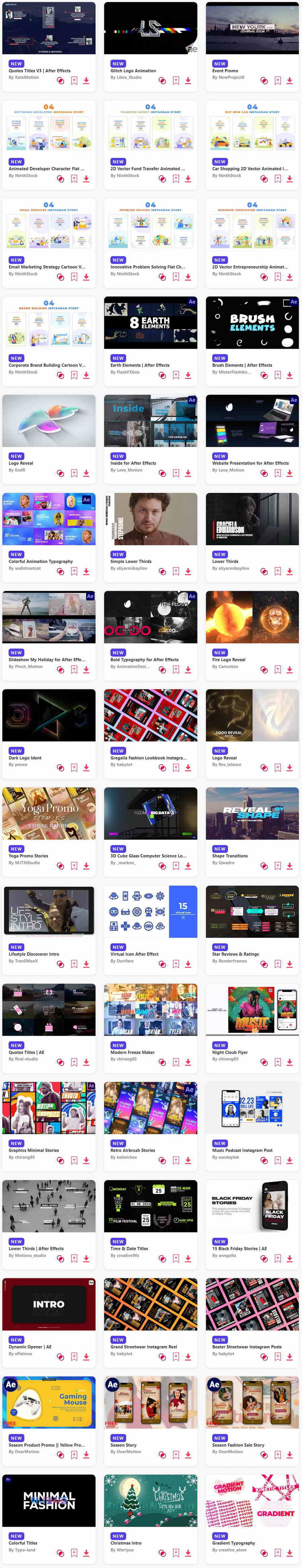
Task: Download the Gradient Typography template
Action: pos(290,1553)
